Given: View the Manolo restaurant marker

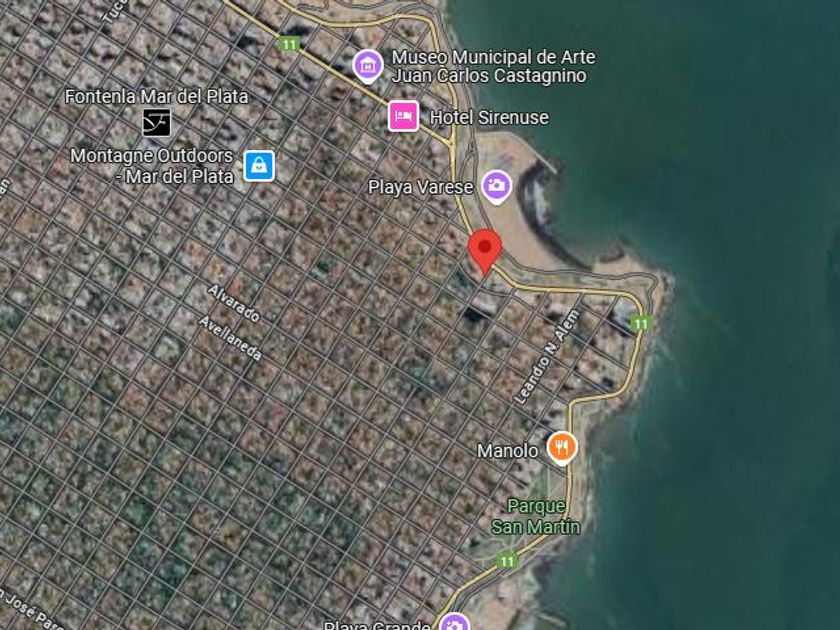Looking at the screenshot, I should [562, 447].
